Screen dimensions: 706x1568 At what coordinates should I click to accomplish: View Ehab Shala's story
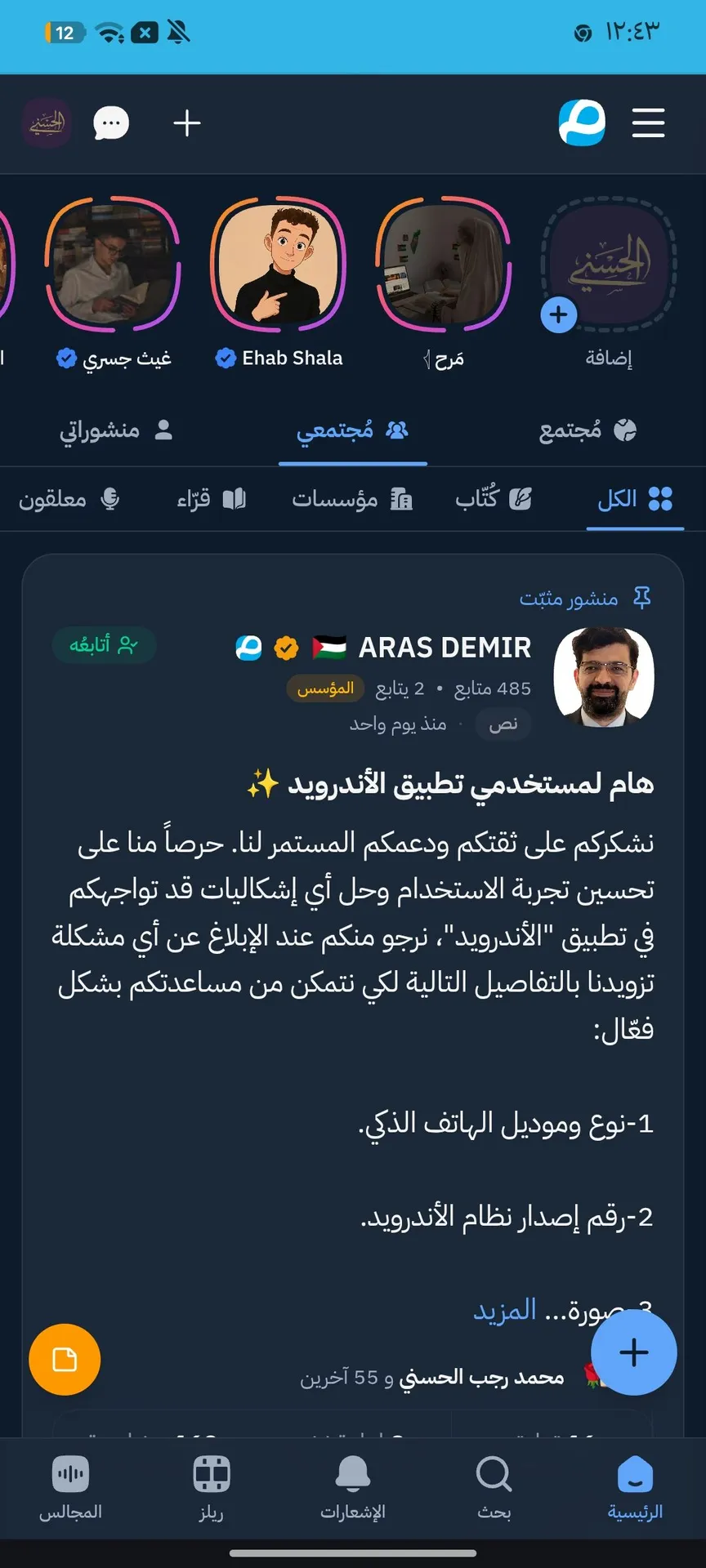point(279,265)
